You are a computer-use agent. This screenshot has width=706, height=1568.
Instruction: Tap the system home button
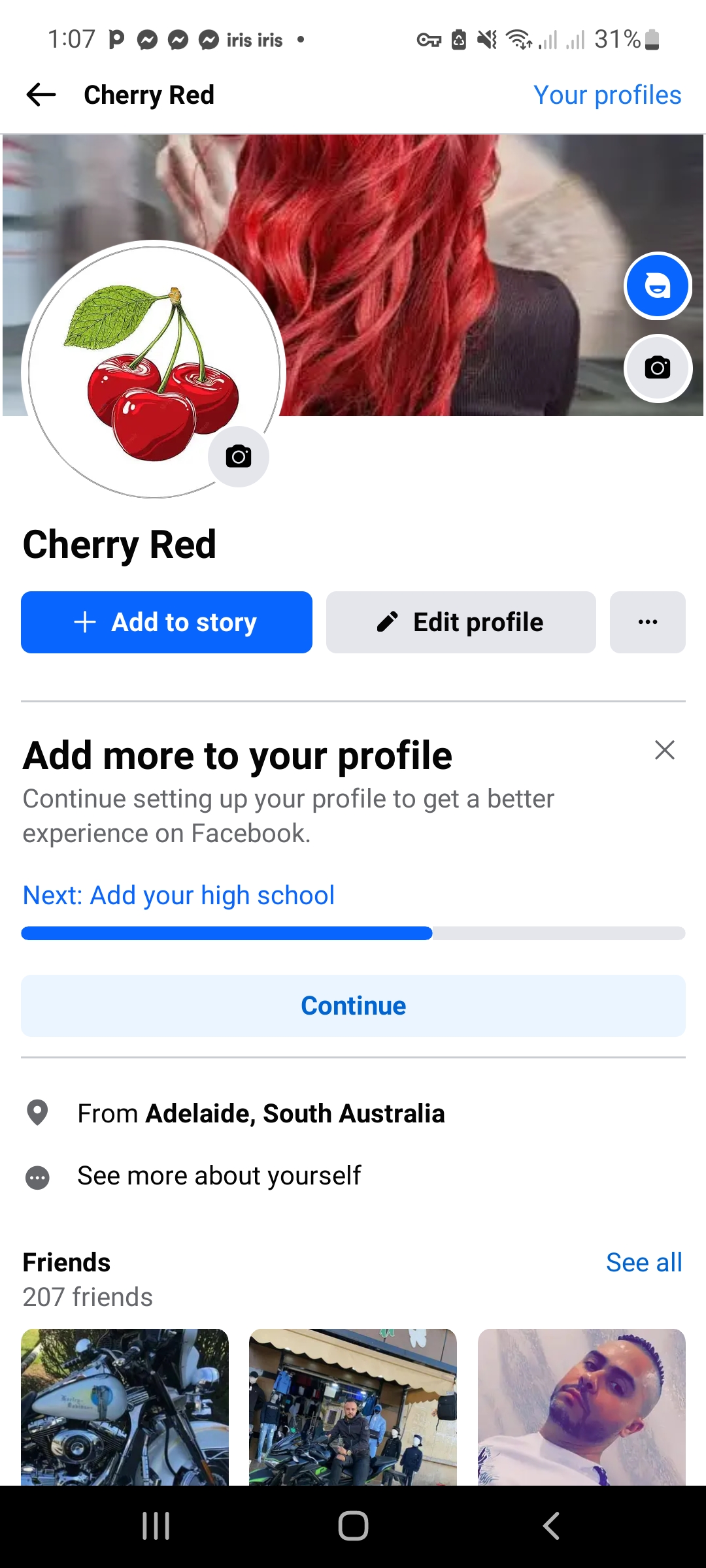point(353,1526)
